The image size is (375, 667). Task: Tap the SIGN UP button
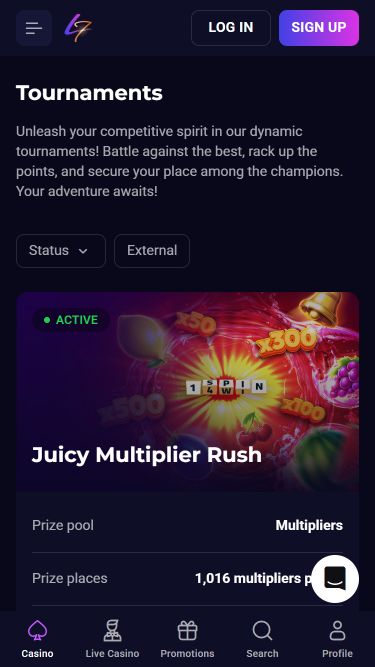tap(319, 28)
